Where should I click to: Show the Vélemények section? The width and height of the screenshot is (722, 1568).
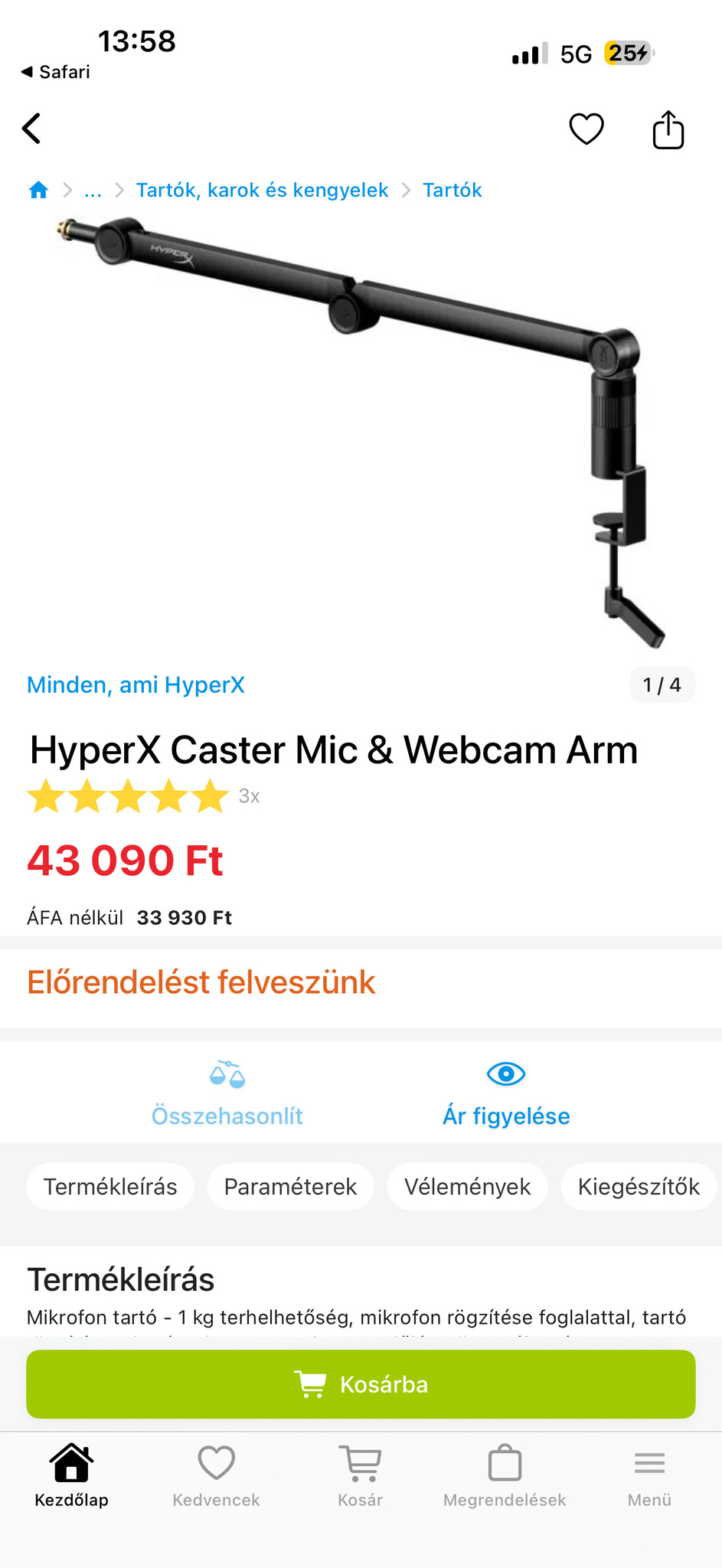pos(467,1187)
